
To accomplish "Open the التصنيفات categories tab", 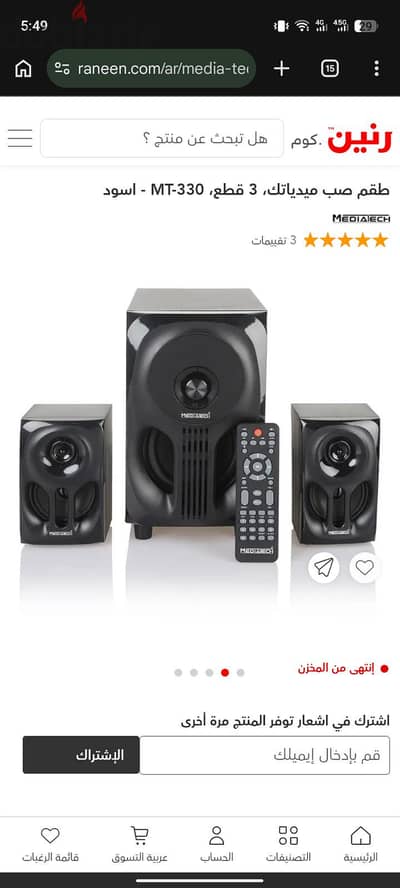I will point(288,844).
